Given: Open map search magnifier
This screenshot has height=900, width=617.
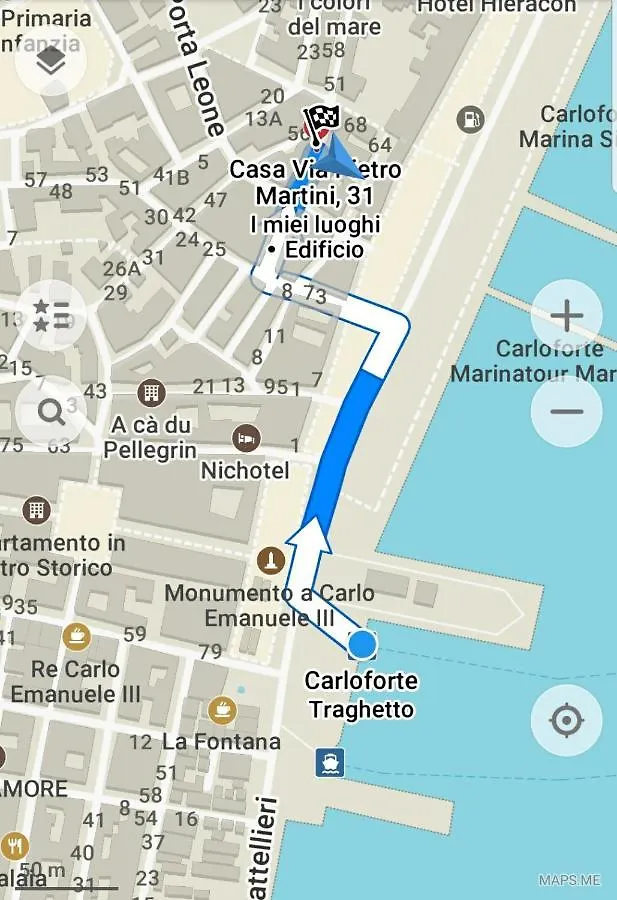Looking at the screenshot, I should 50,410.
